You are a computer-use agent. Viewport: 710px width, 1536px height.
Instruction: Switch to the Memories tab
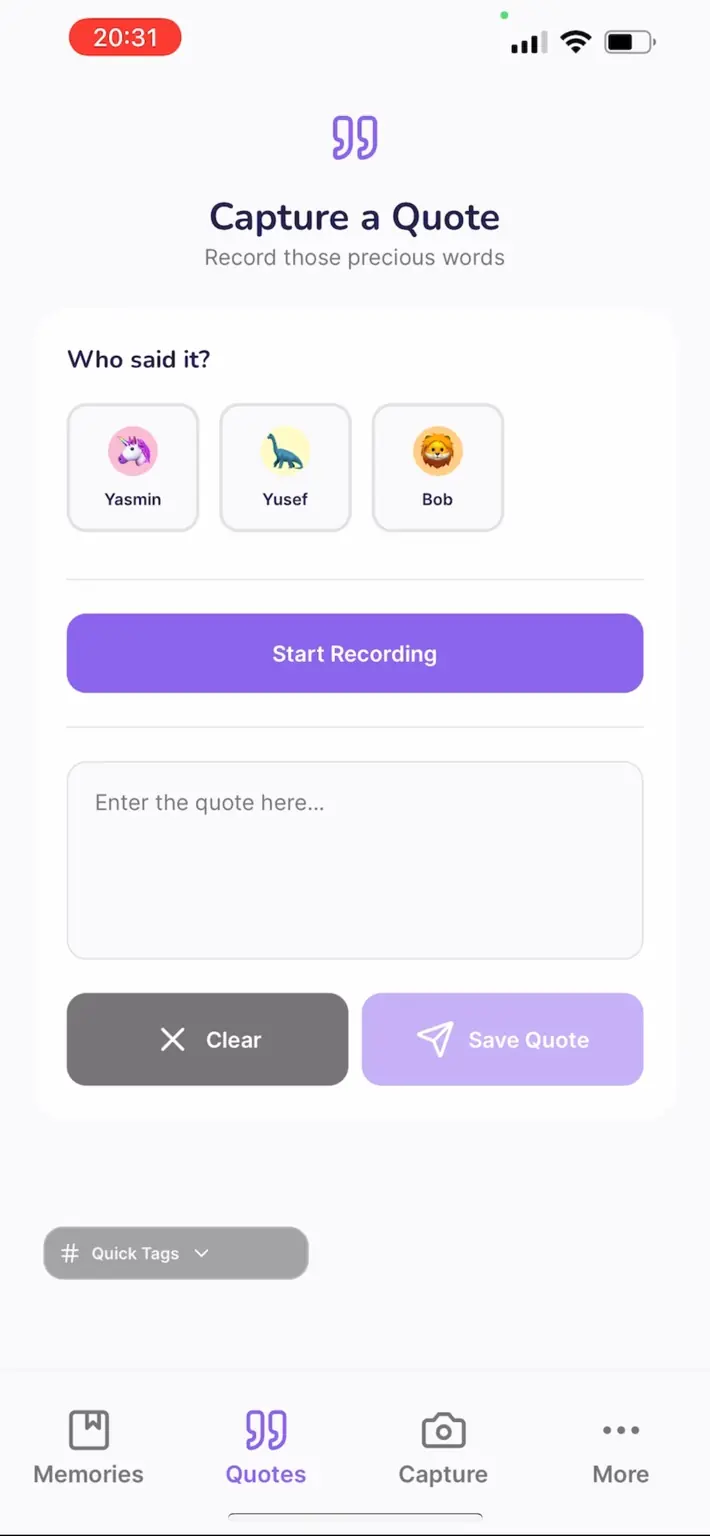(x=89, y=1447)
